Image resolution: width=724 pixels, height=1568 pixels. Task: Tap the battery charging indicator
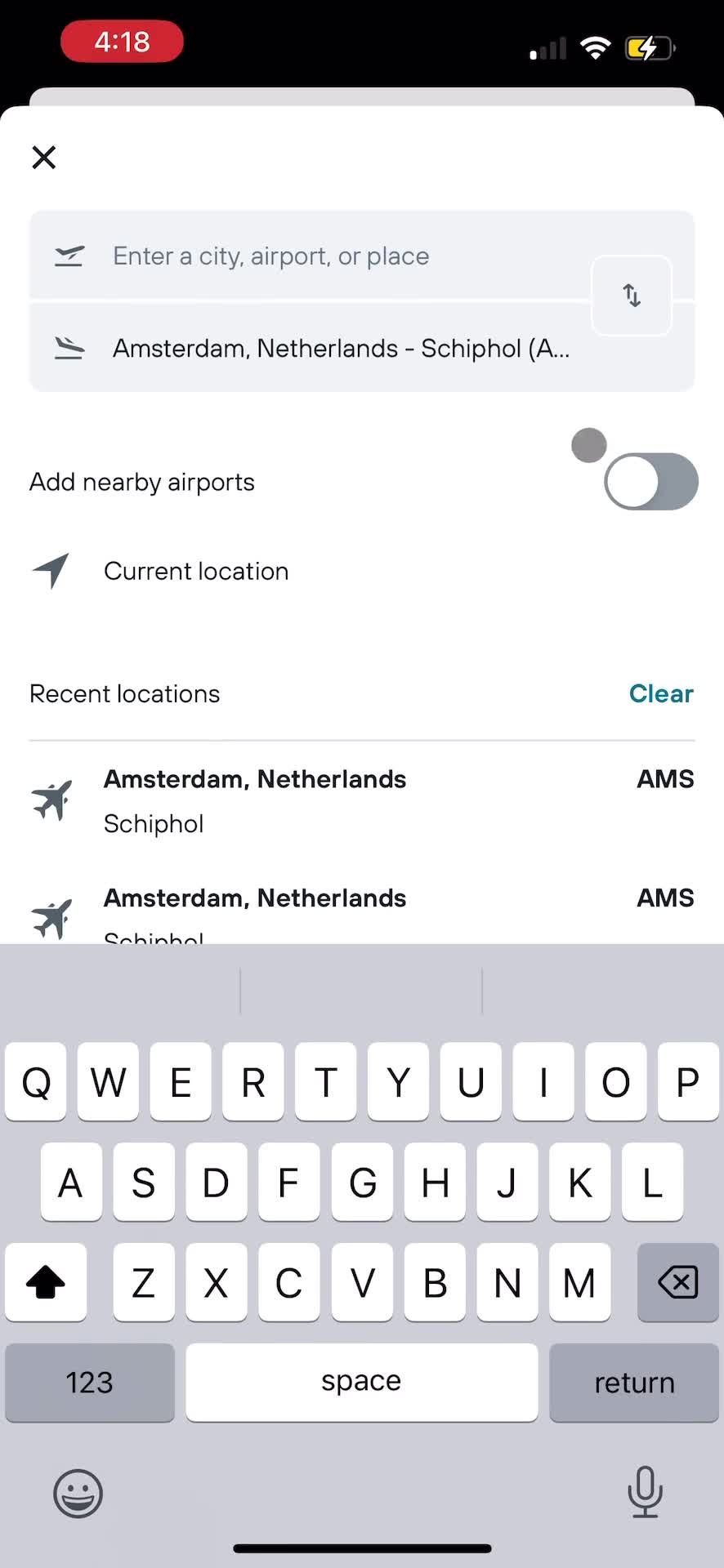650,47
